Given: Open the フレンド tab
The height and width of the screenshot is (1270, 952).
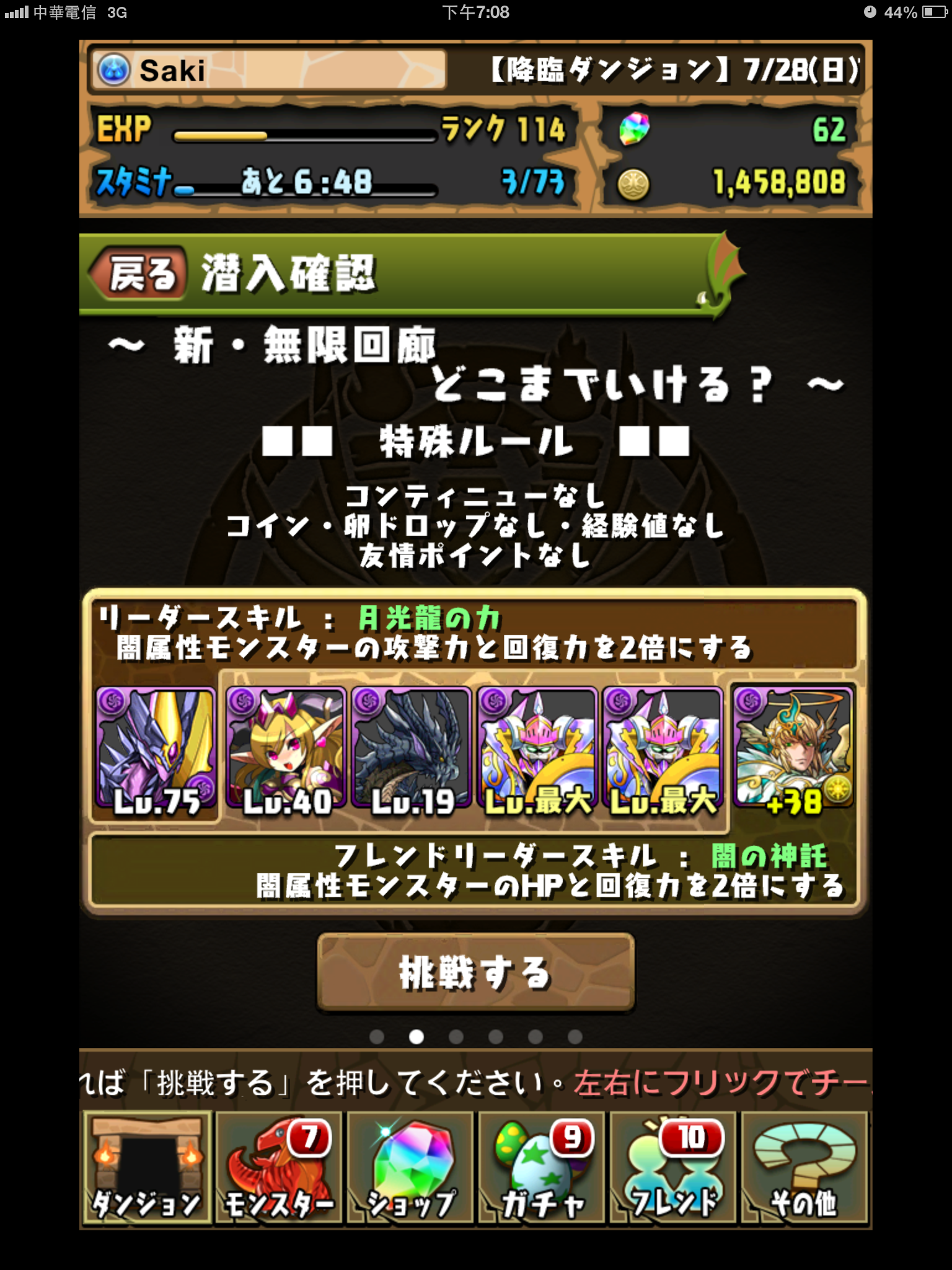Looking at the screenshot, I should [x=673, y=1167].
